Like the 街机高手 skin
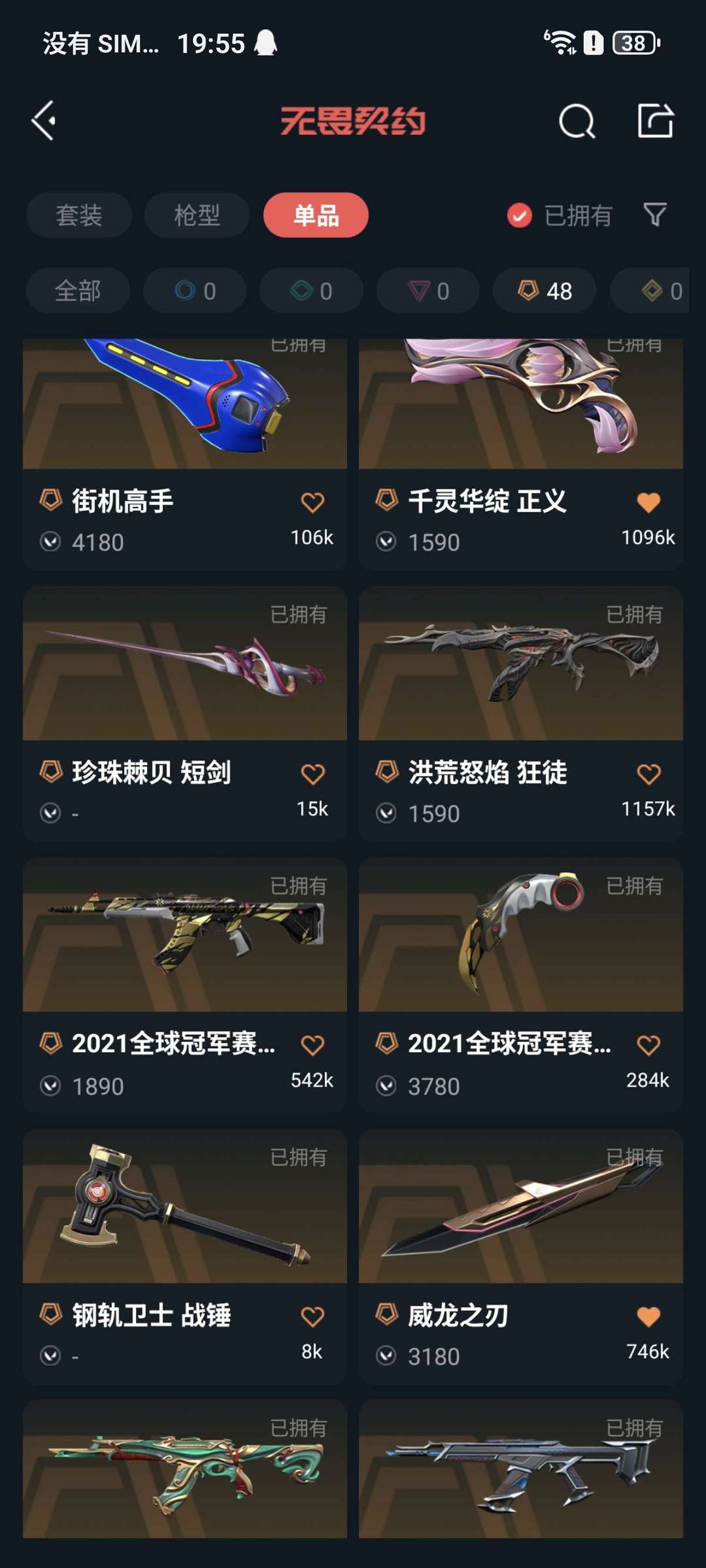 pyautogui.click(x=312, y=502)
